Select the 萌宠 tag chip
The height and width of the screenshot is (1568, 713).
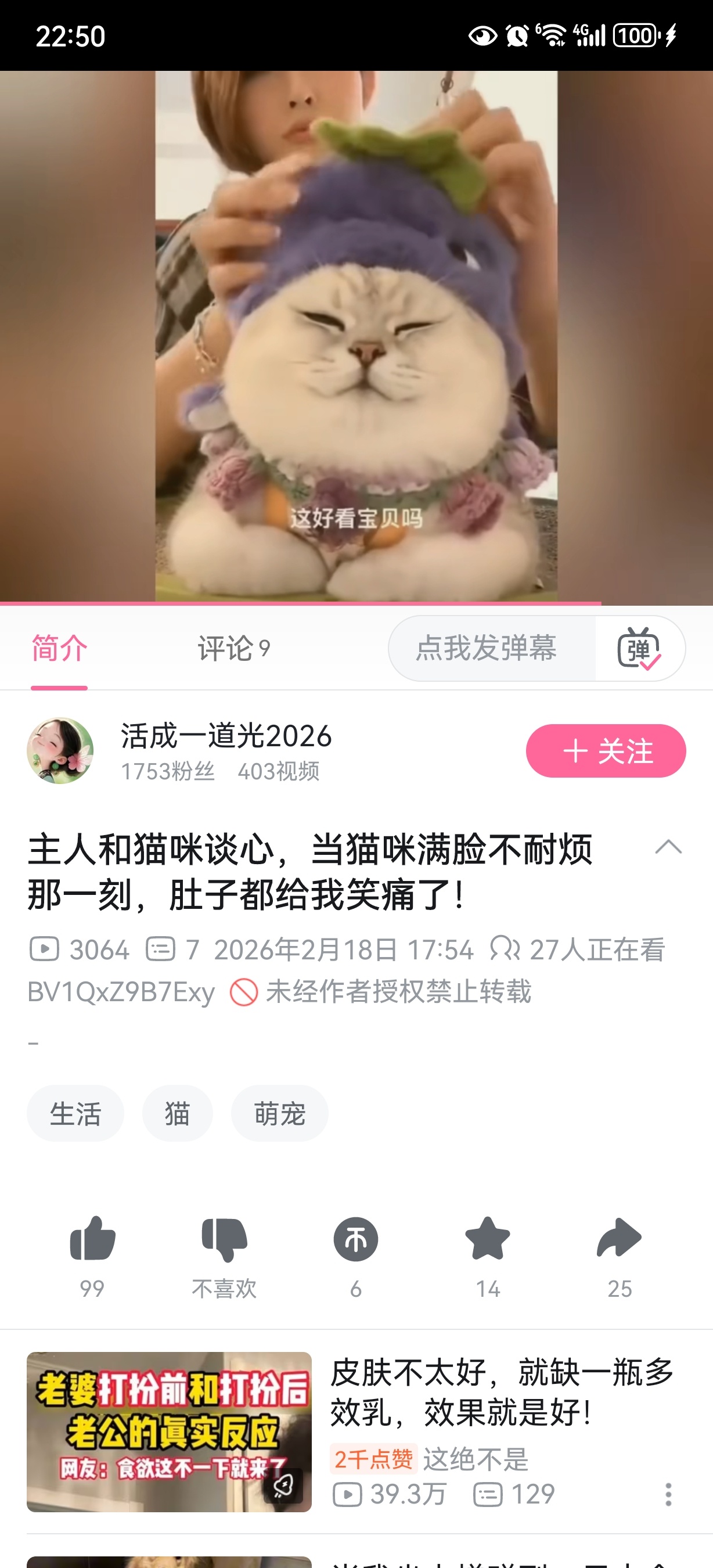[279, 1113]
